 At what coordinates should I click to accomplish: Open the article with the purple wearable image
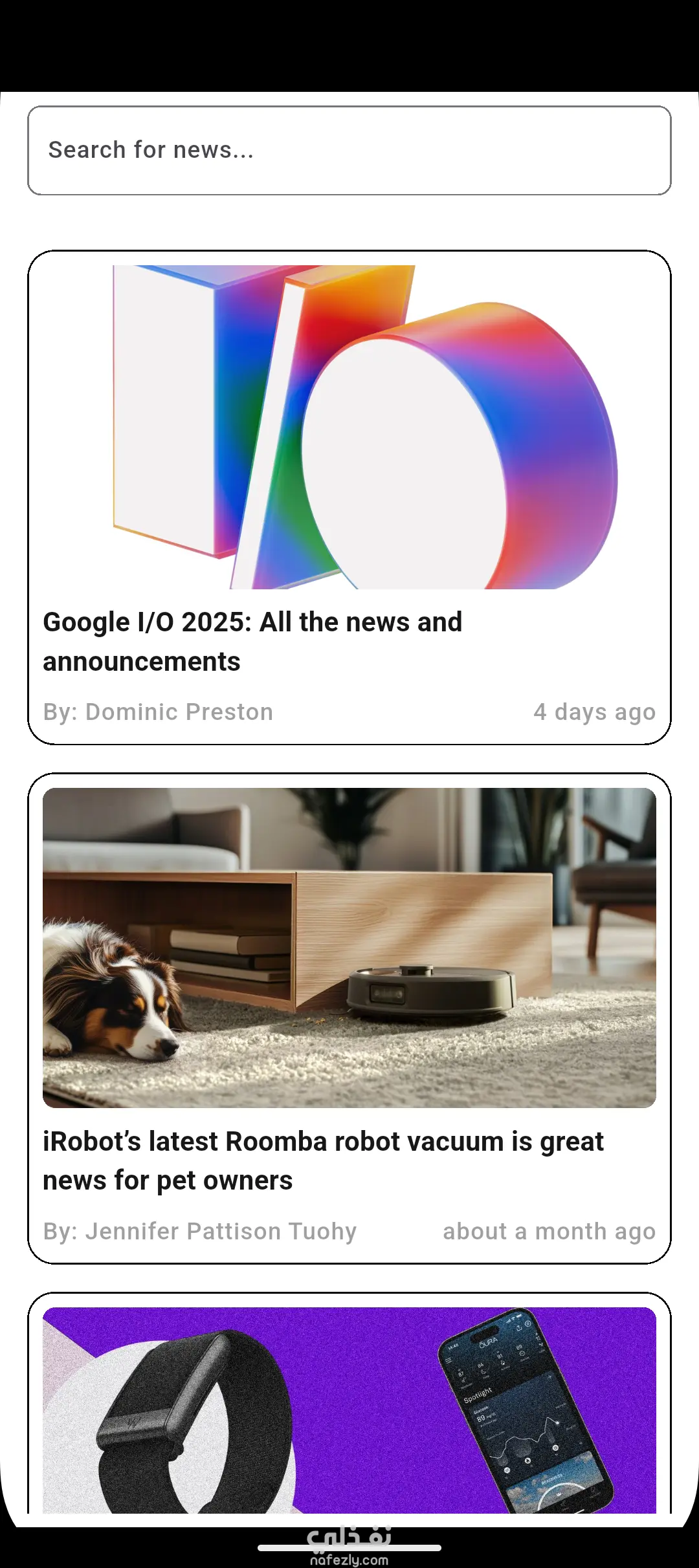coord(349,1409)
